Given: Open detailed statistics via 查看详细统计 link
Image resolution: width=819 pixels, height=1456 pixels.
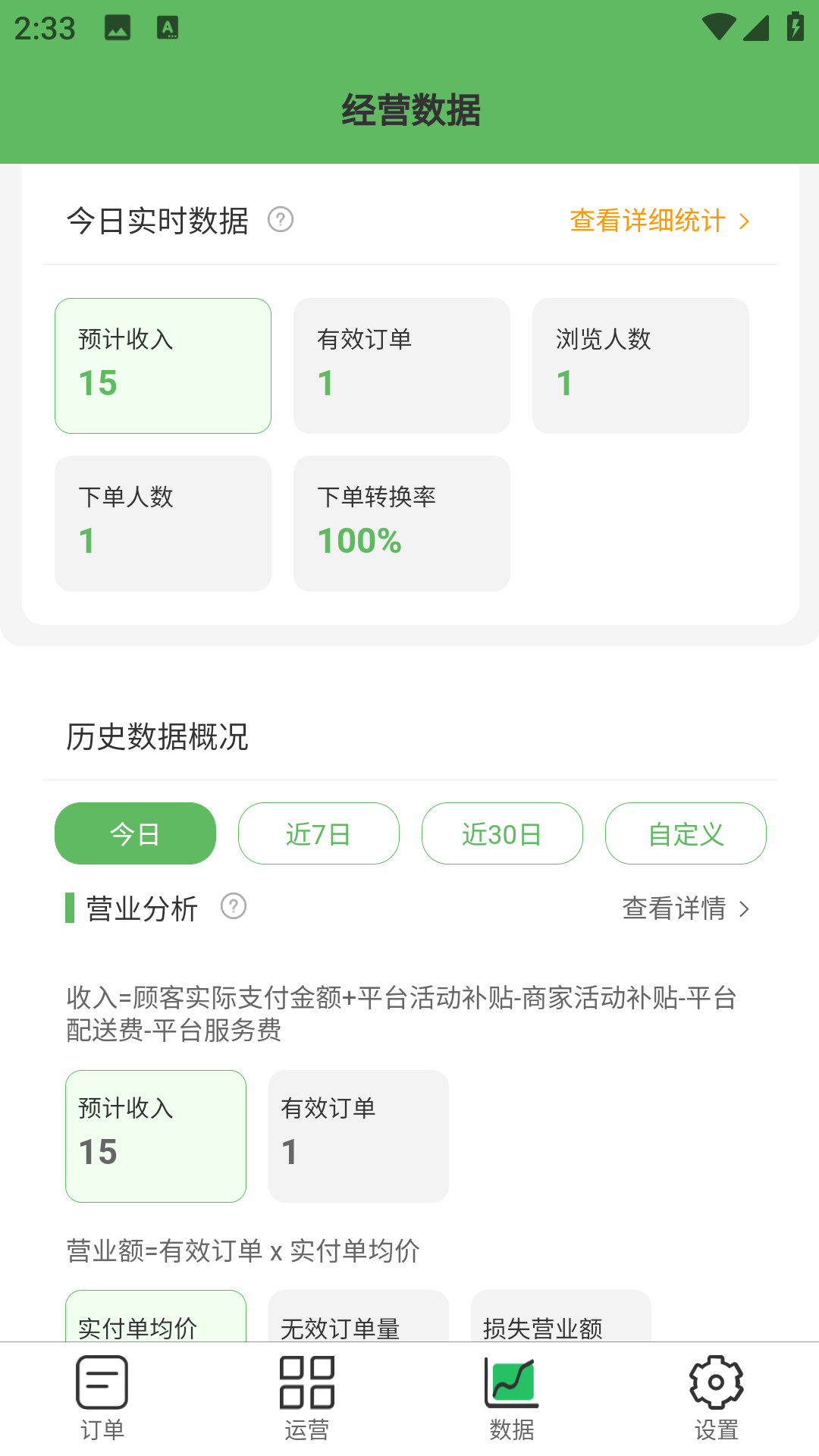Looking at the screenshot, I should pos(647,221).
